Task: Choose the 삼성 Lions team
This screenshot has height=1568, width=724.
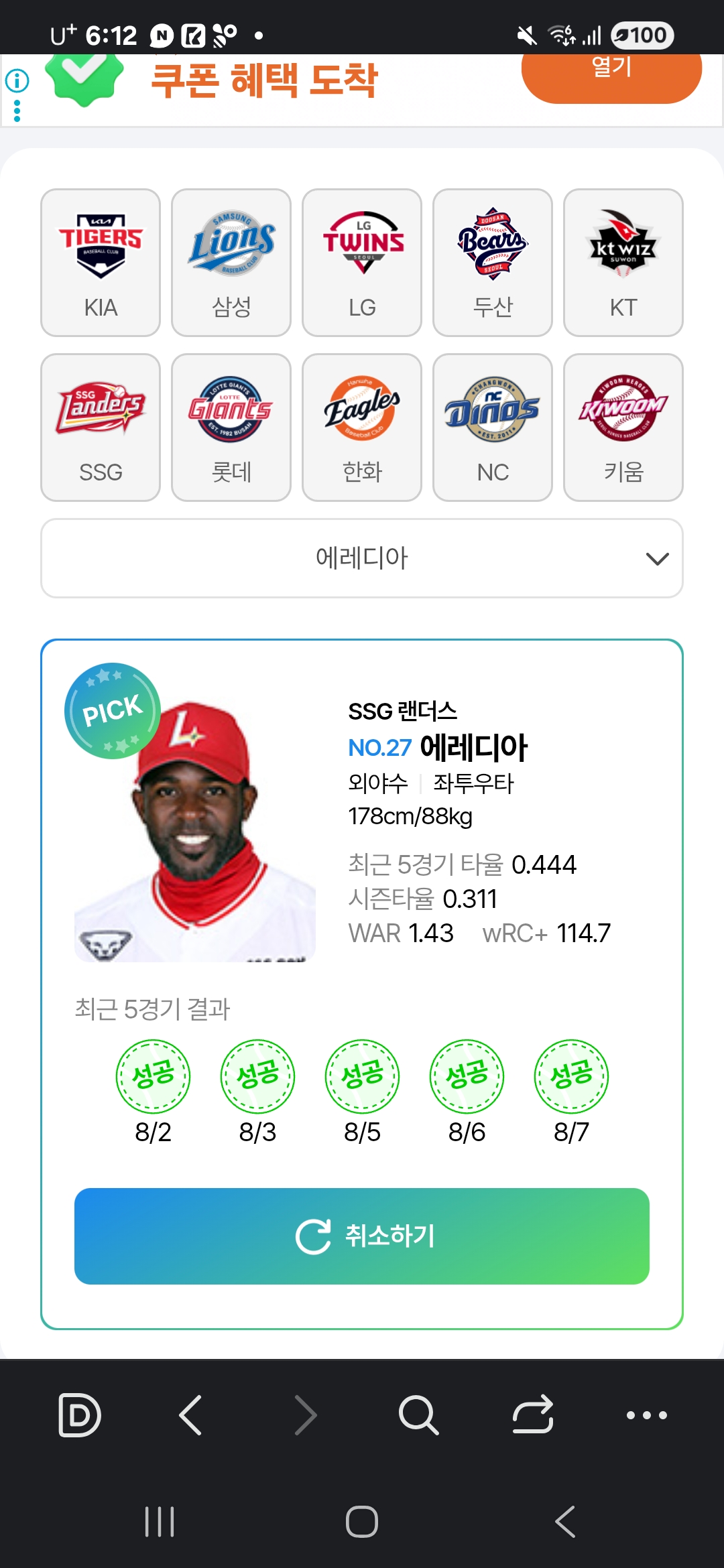Action: (x=231, y=262)
